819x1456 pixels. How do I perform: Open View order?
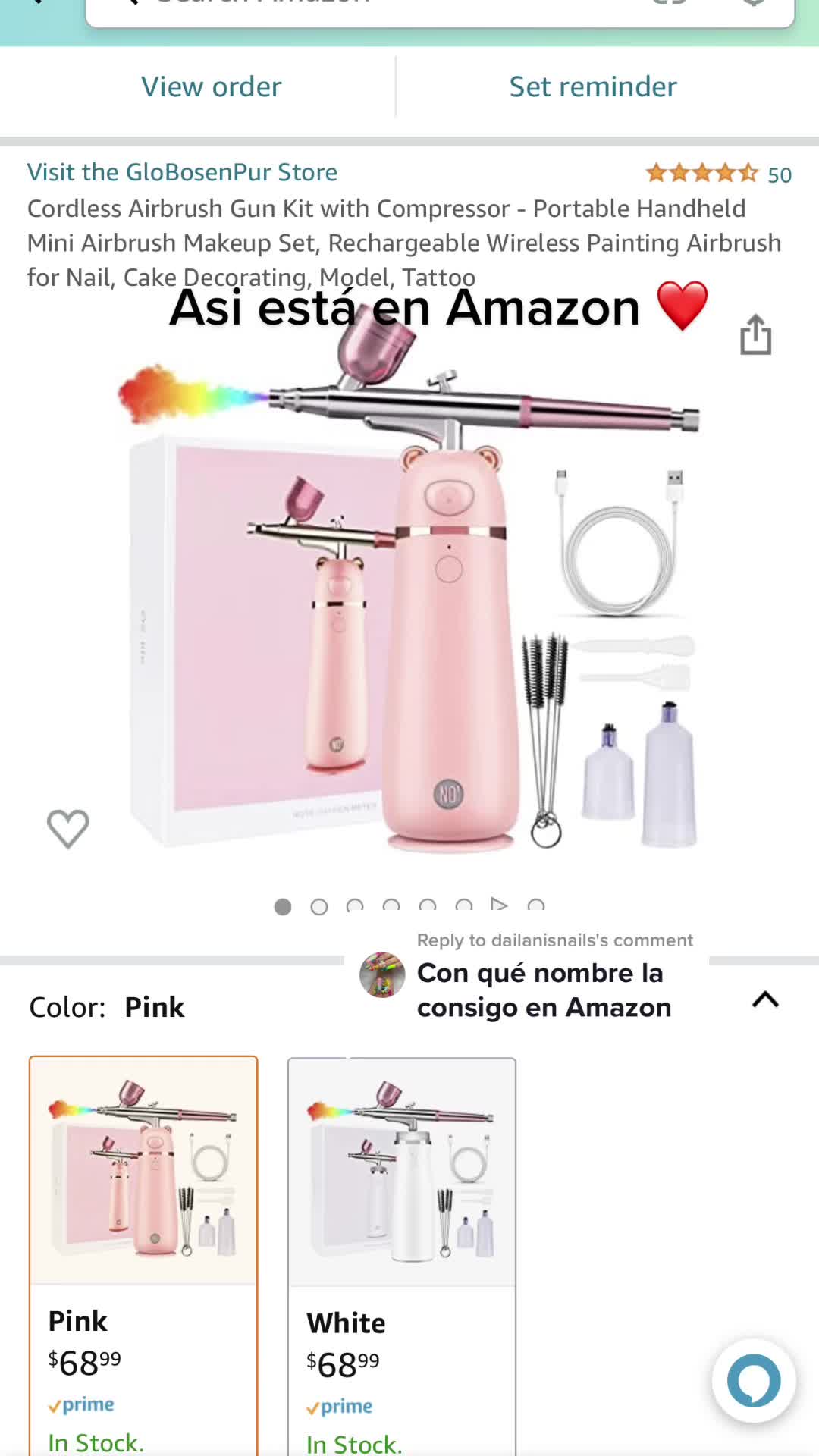click(x=211, y=87)
